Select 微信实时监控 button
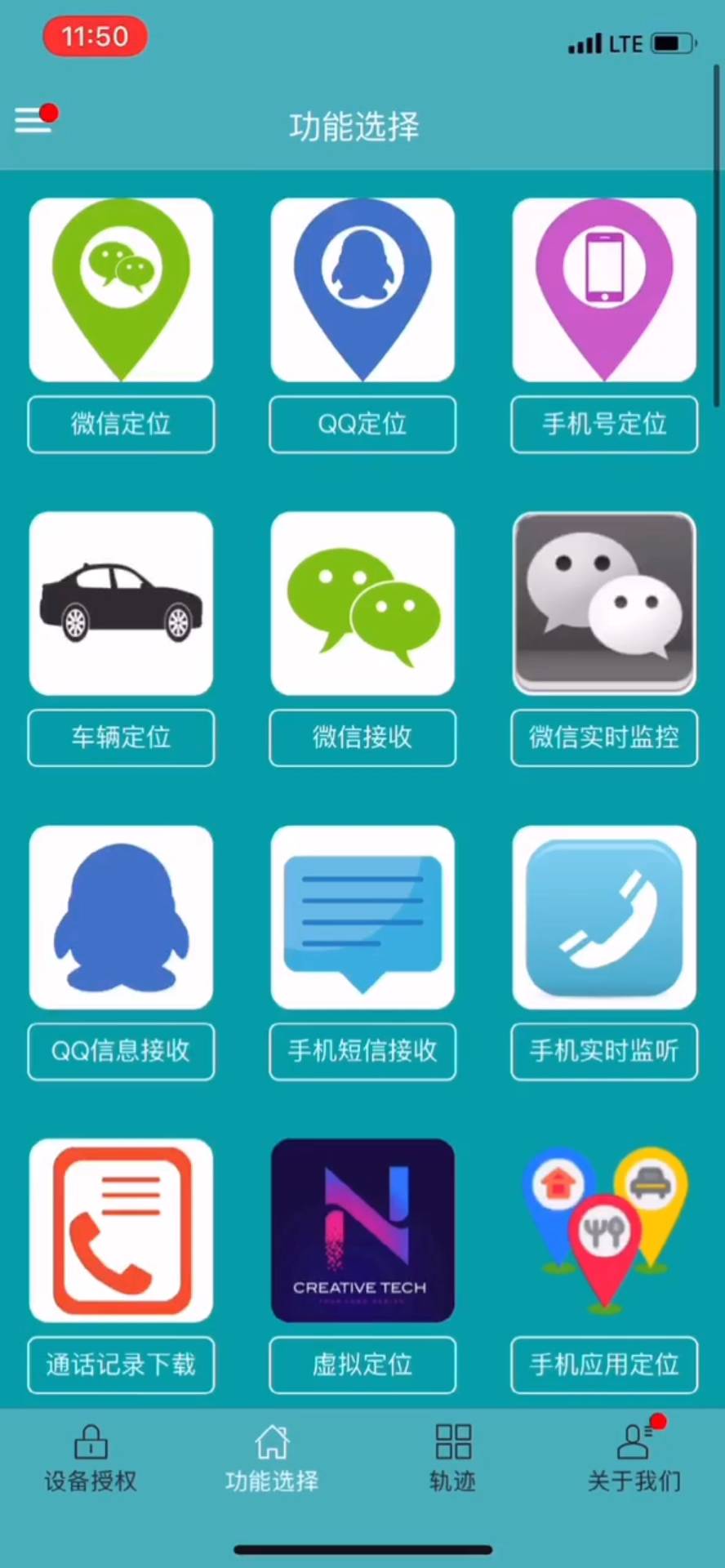725x1568 pixels. click(604, 737)
